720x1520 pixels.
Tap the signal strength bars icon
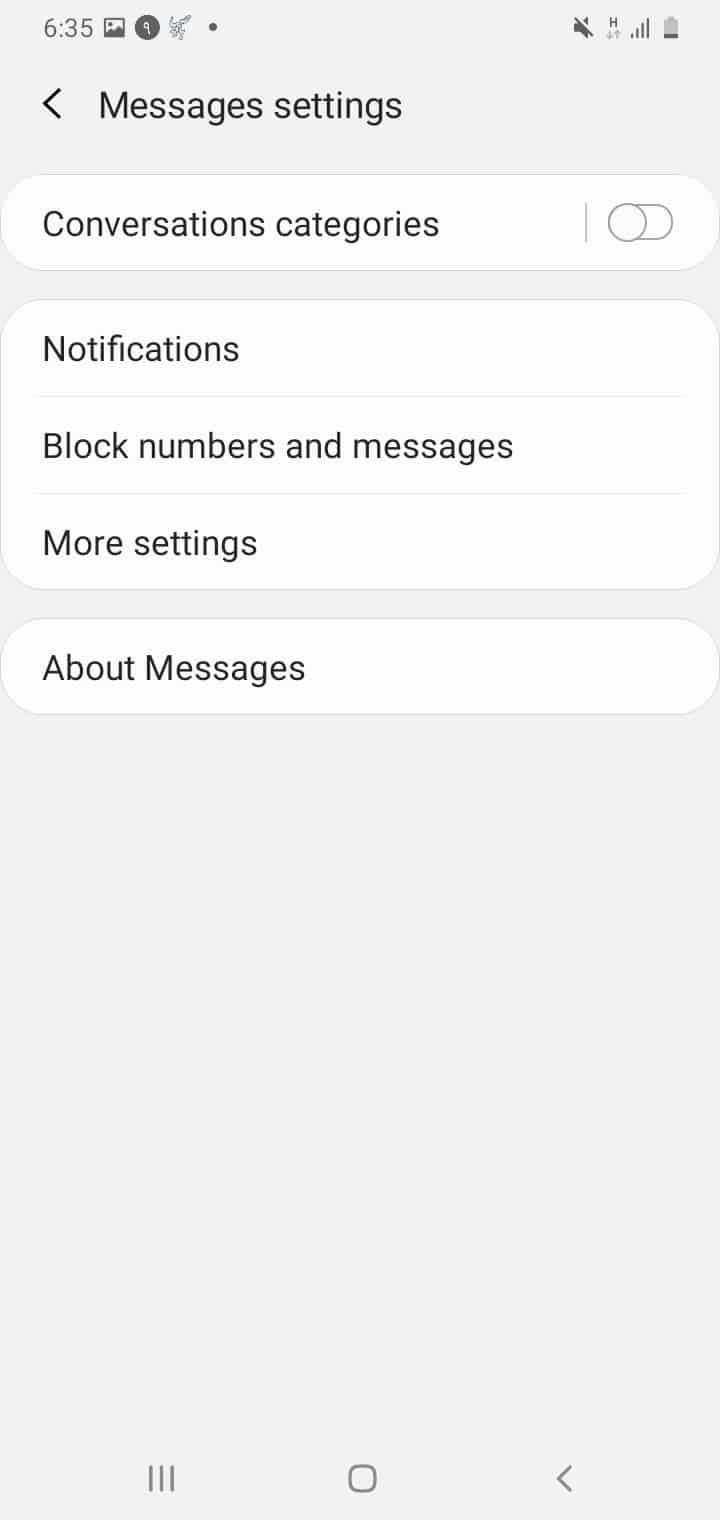[640, 27]
